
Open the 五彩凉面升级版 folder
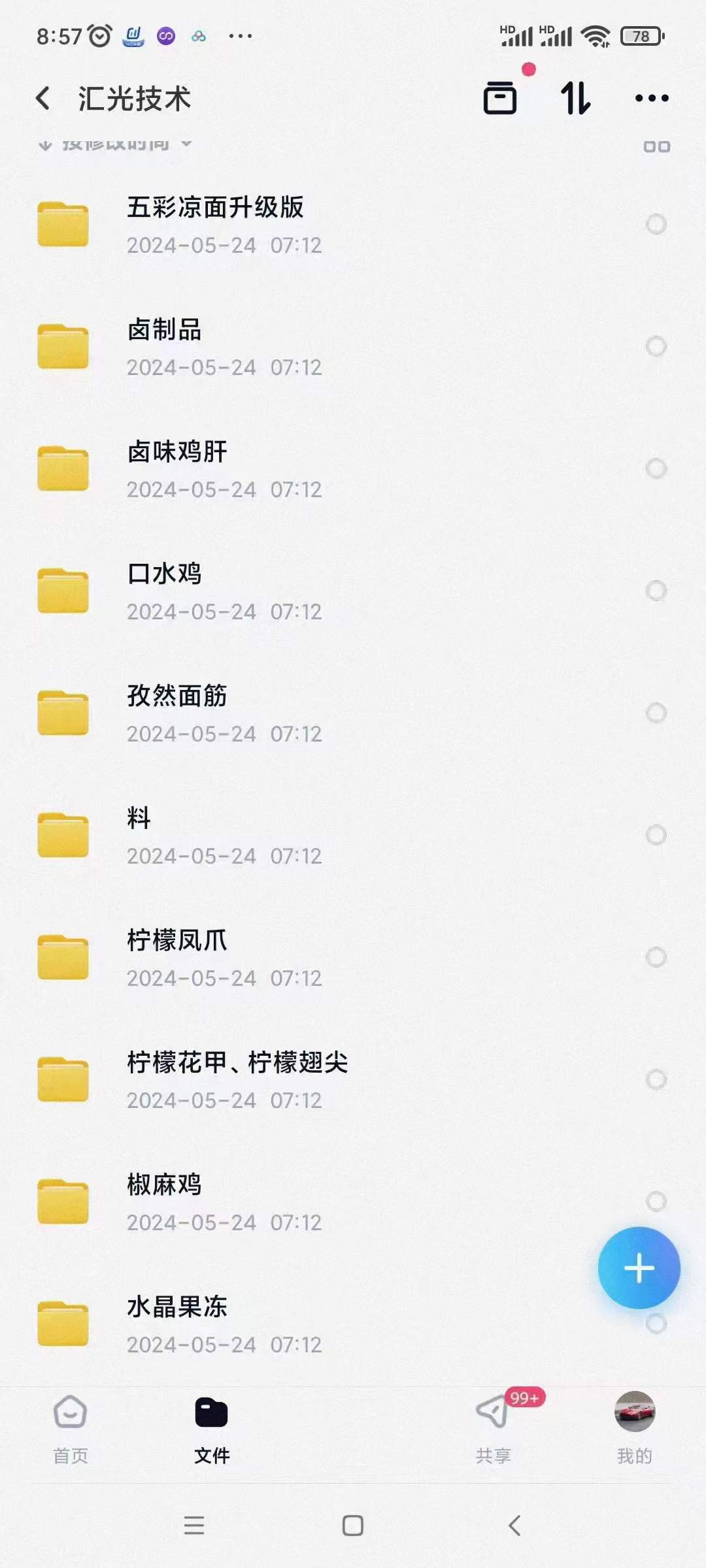click(216, 224)
